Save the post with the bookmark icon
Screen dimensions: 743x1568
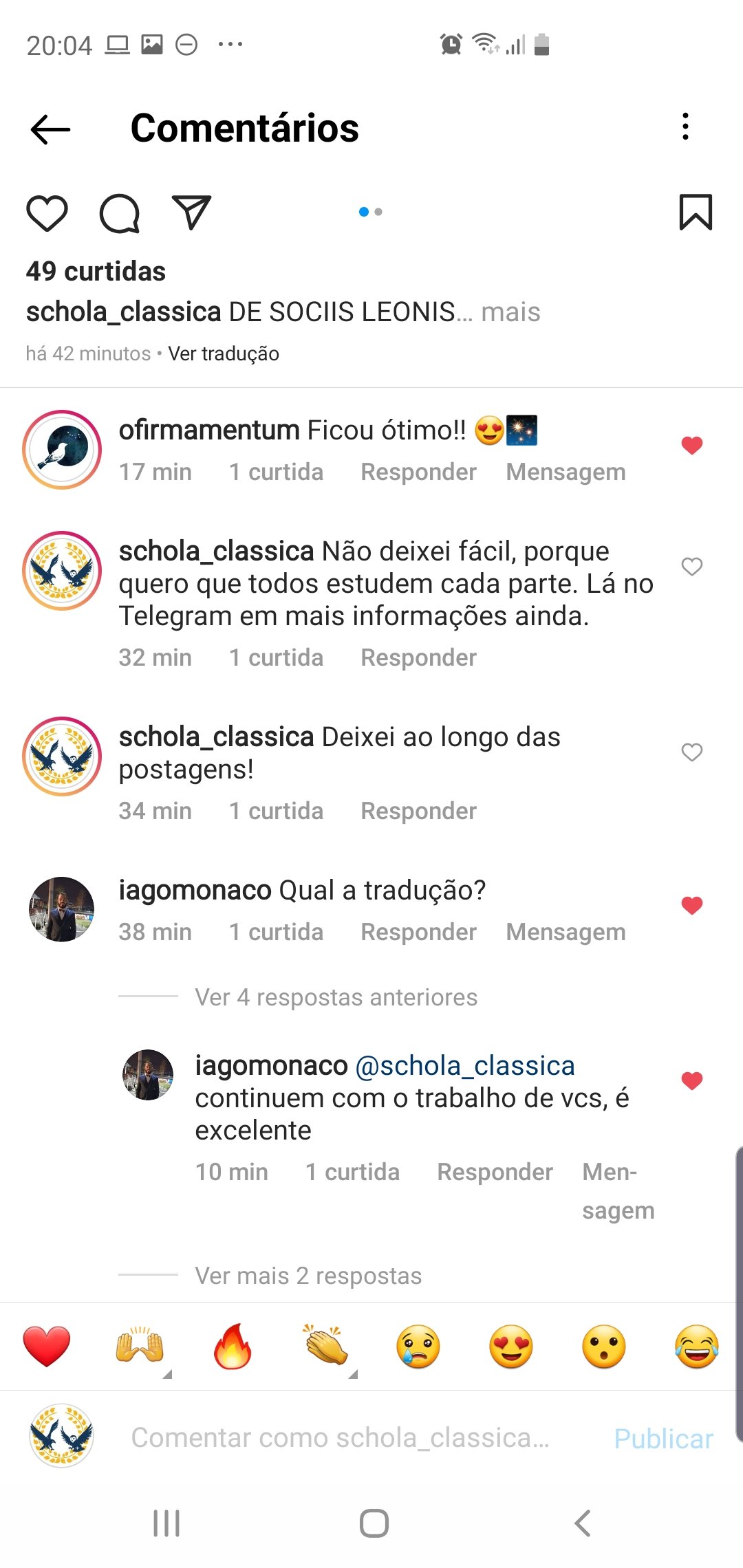(x=696, y=212)
